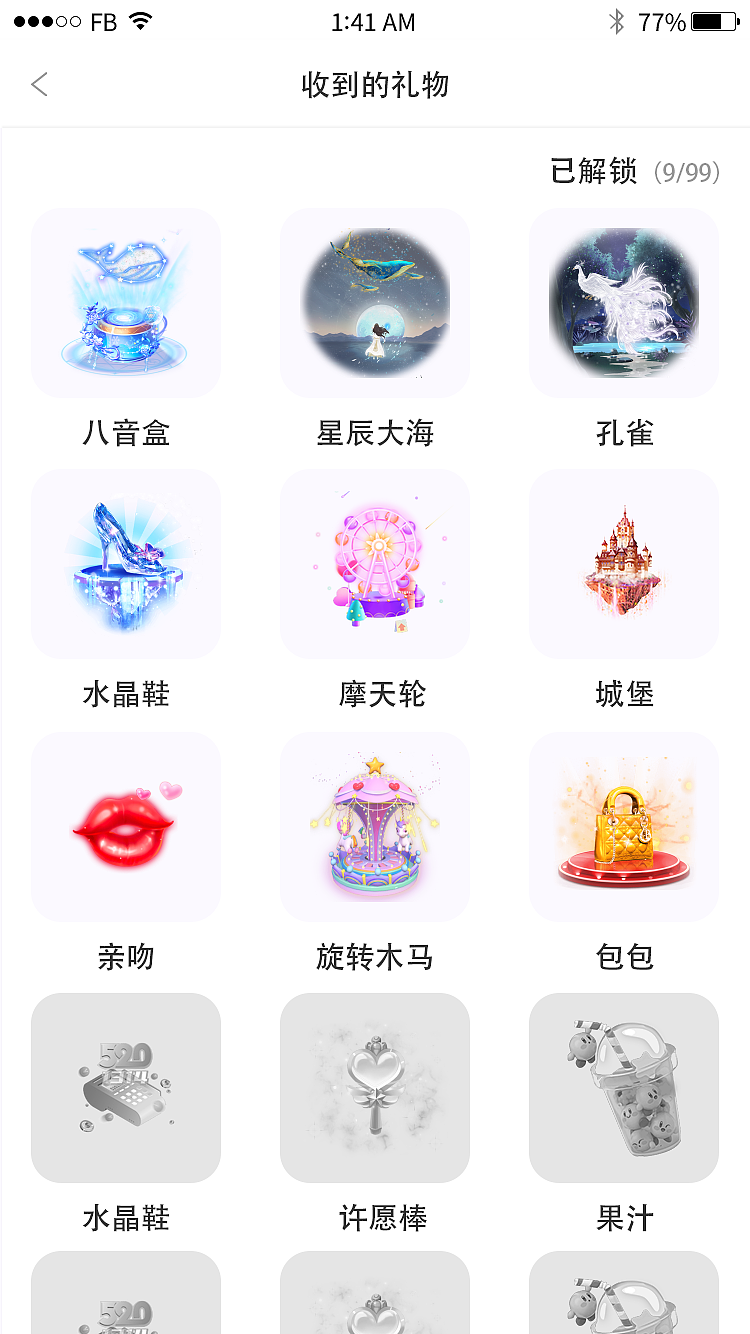Tap the 收到的礼物 title text
The height and width of the screenshot is (1334, 750).
tap(374, 86)
